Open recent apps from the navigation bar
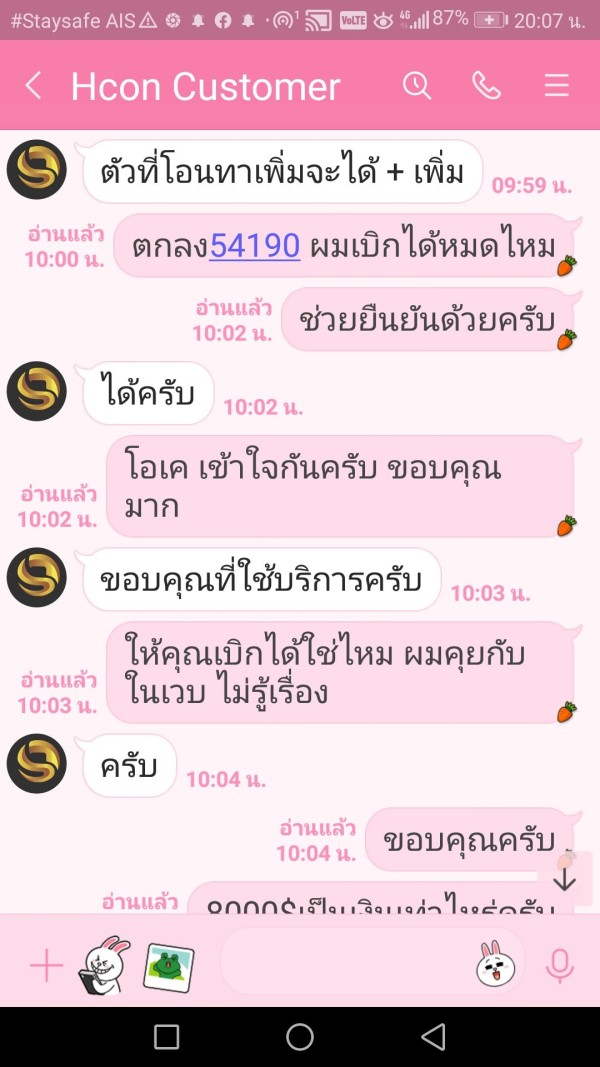This screenshot has width=600, height=1067. point(167,1036)
